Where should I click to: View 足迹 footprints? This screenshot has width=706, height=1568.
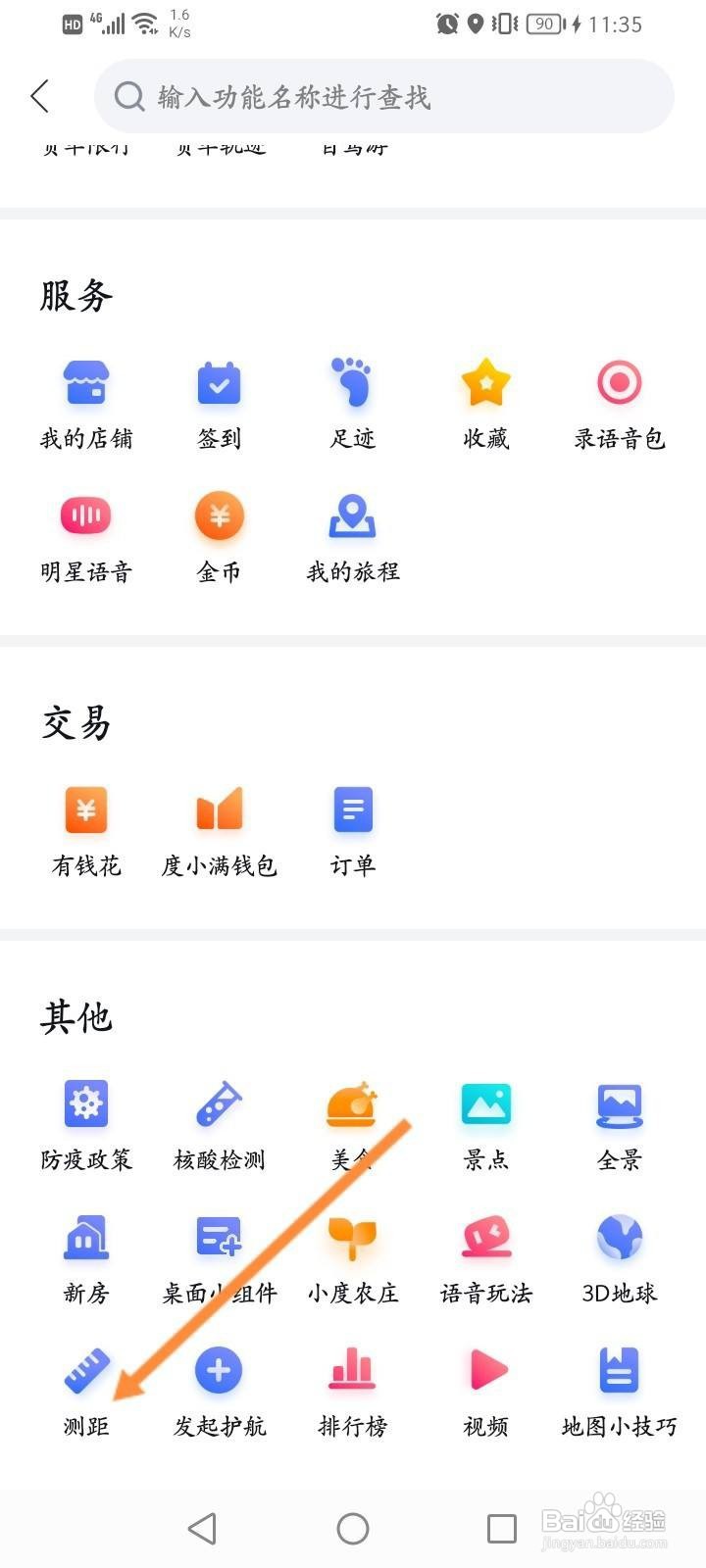[x=353, y=405]
